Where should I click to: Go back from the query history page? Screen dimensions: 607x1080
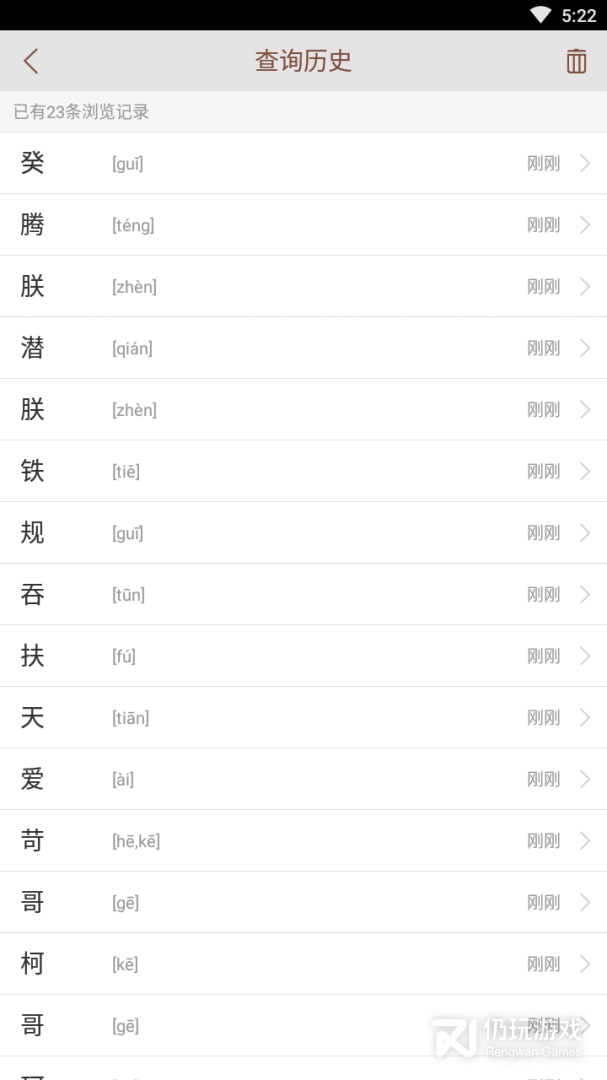(31, 61)
